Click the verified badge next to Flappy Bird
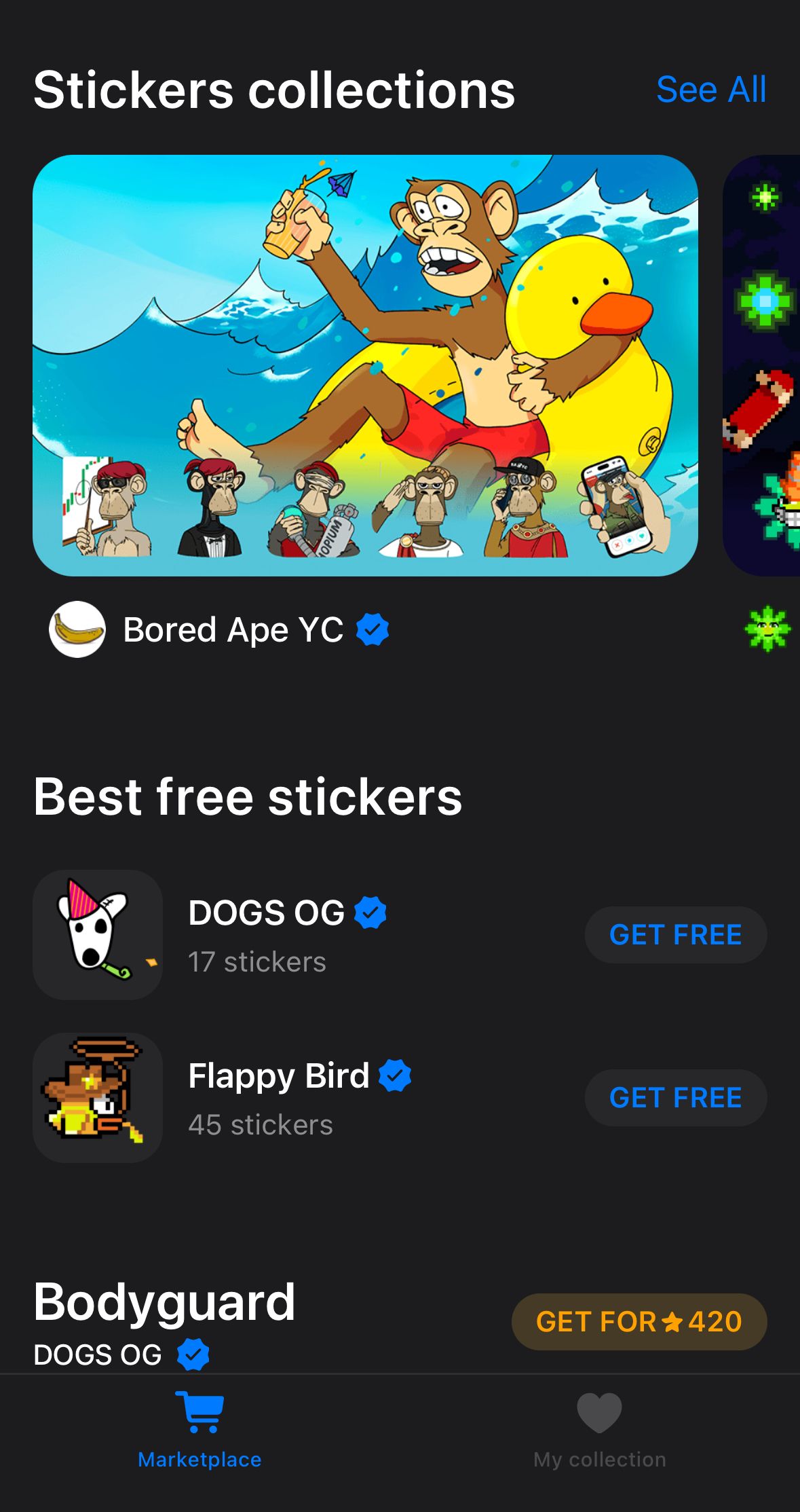This screenshot has height=1512, width=800. 396,1075
